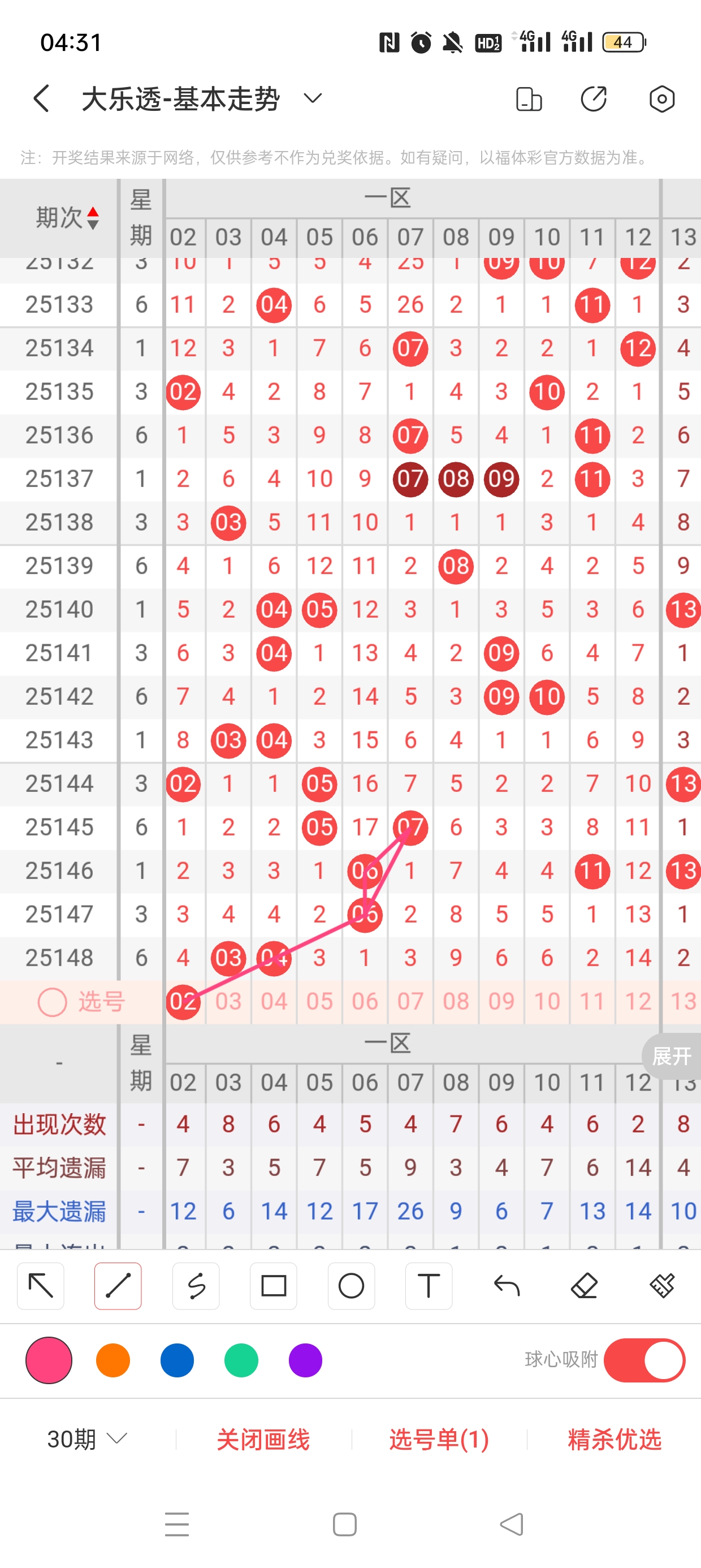The width and height of the screenshot is (701, 1568).
Task: Pick the circle shape tool
Action: coord(351,1286)
